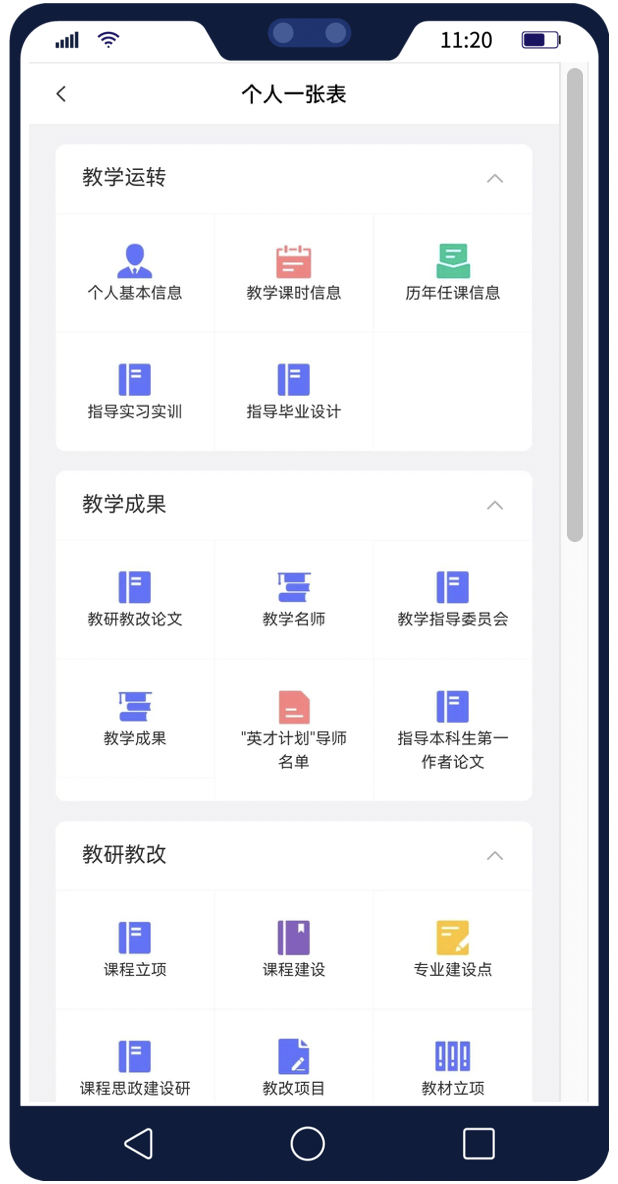Select 专业建设点
This screenshot has height=1184, width=618.
[453, 948]
